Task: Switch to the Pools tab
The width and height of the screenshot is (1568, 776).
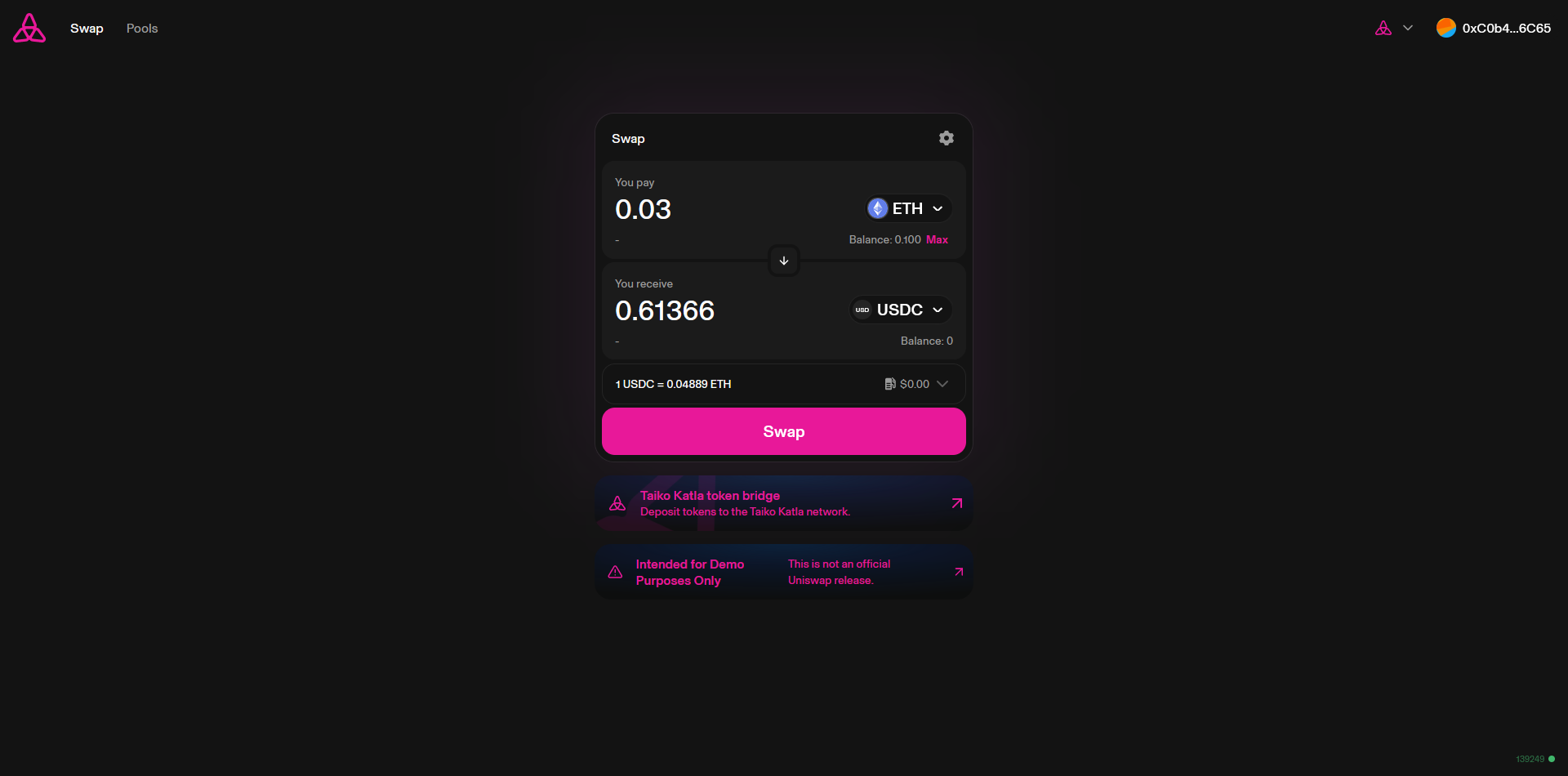Action: (142, 29)
